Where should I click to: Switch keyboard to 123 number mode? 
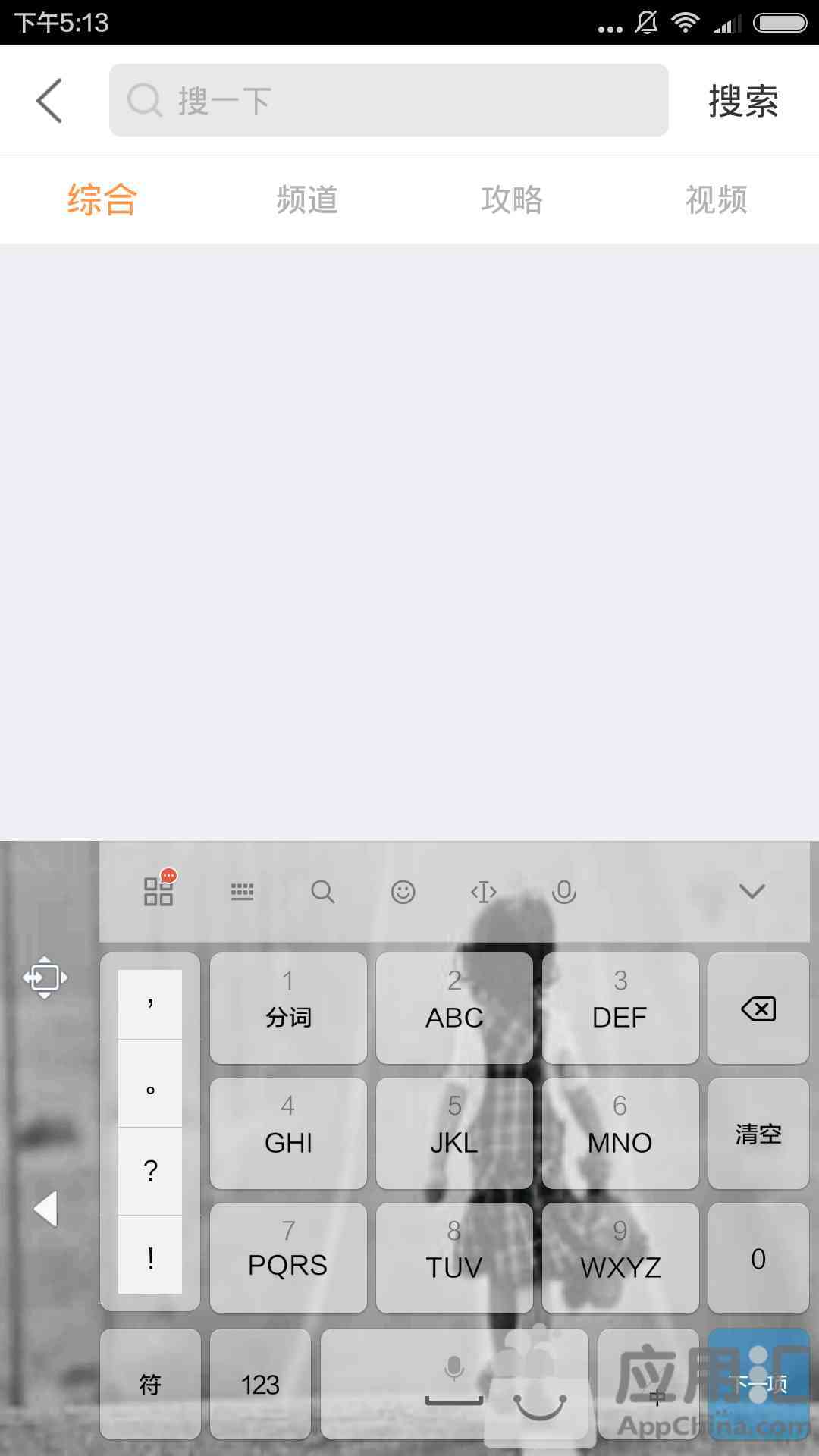tap(260, 1384)
